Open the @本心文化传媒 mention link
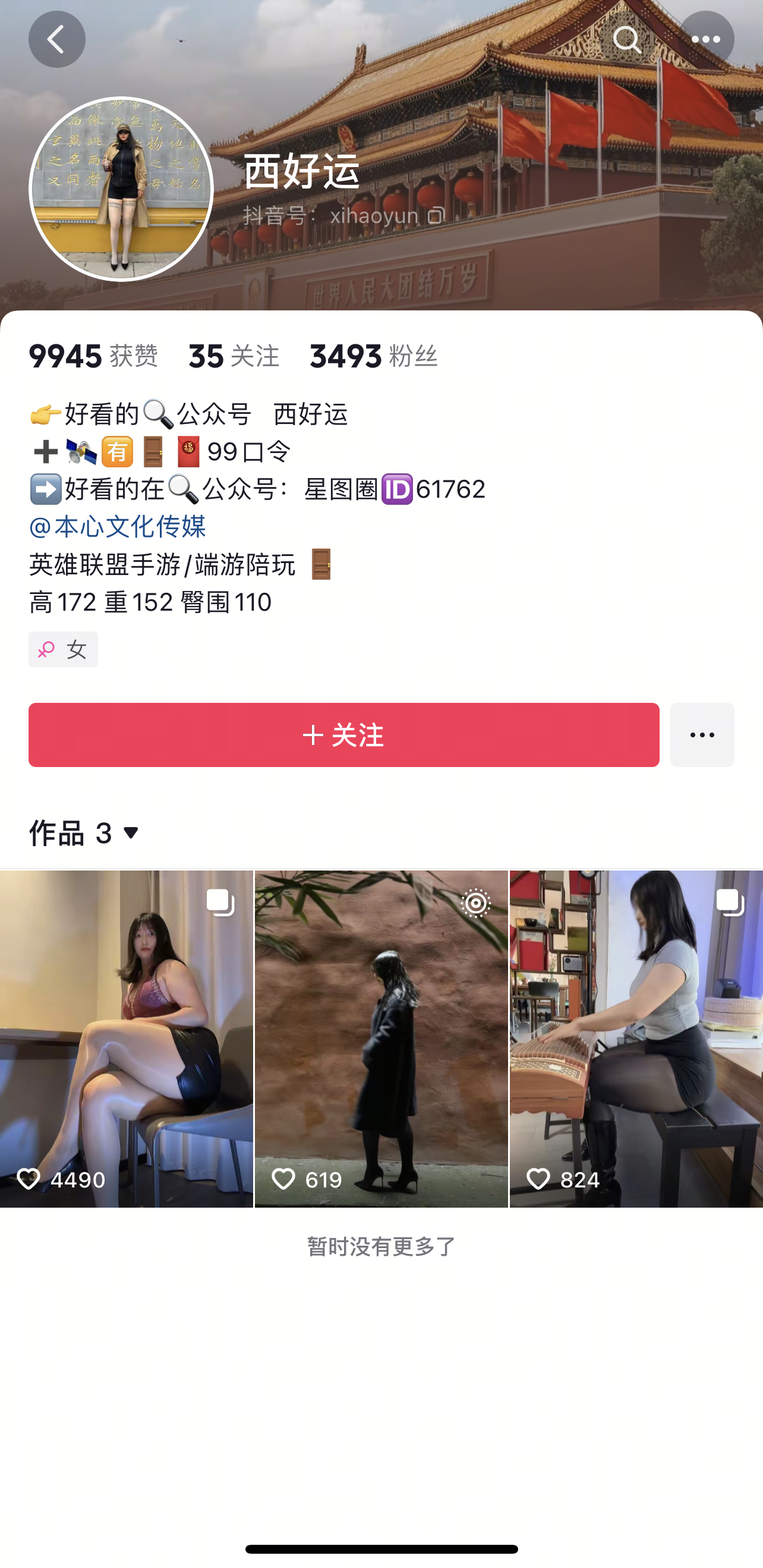This screenshot has width=763, height=1568. pyautogui.click(x=118, y=526)
